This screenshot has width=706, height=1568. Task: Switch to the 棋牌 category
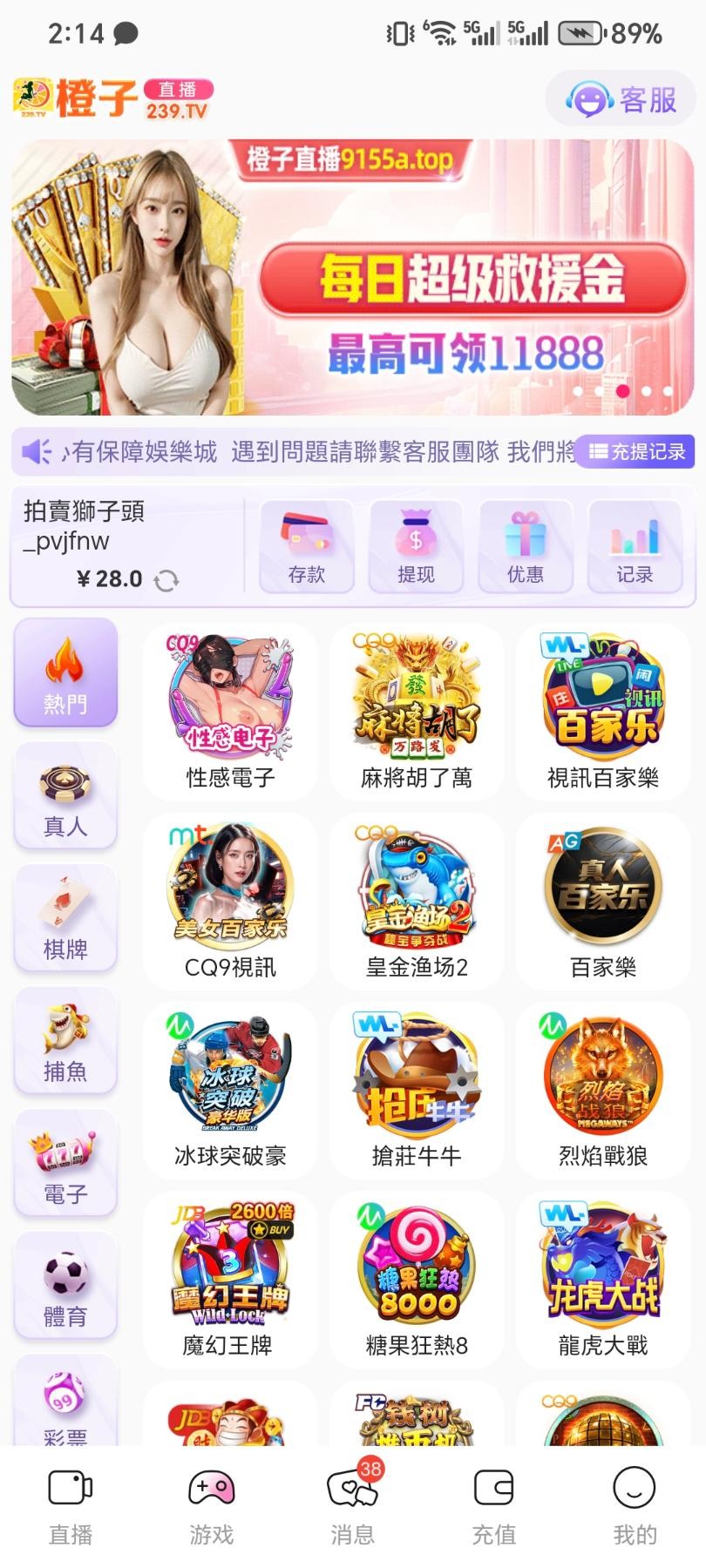pyautogui.click(x=65, y=919)
